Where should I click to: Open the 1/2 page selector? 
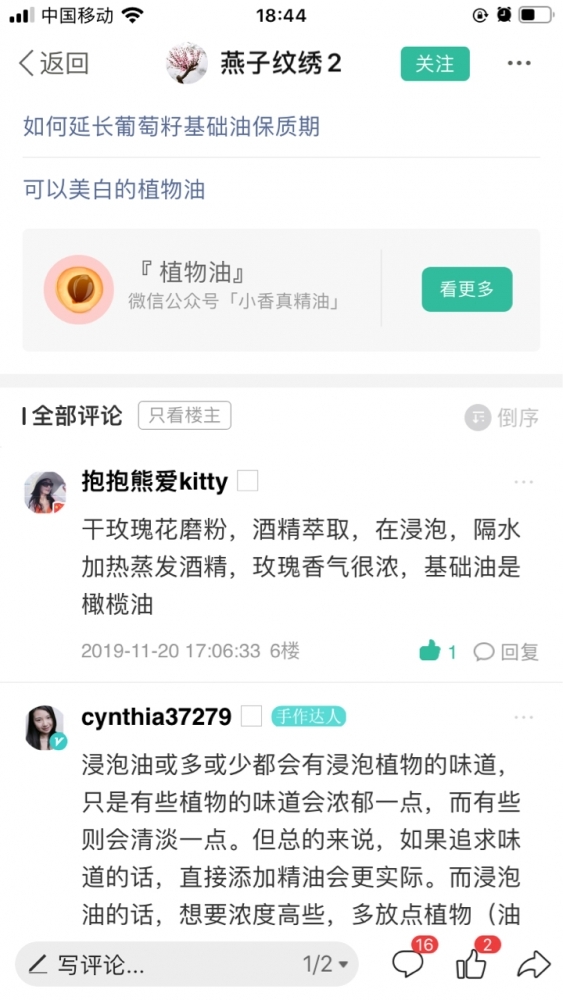click(x=325, y=964)
